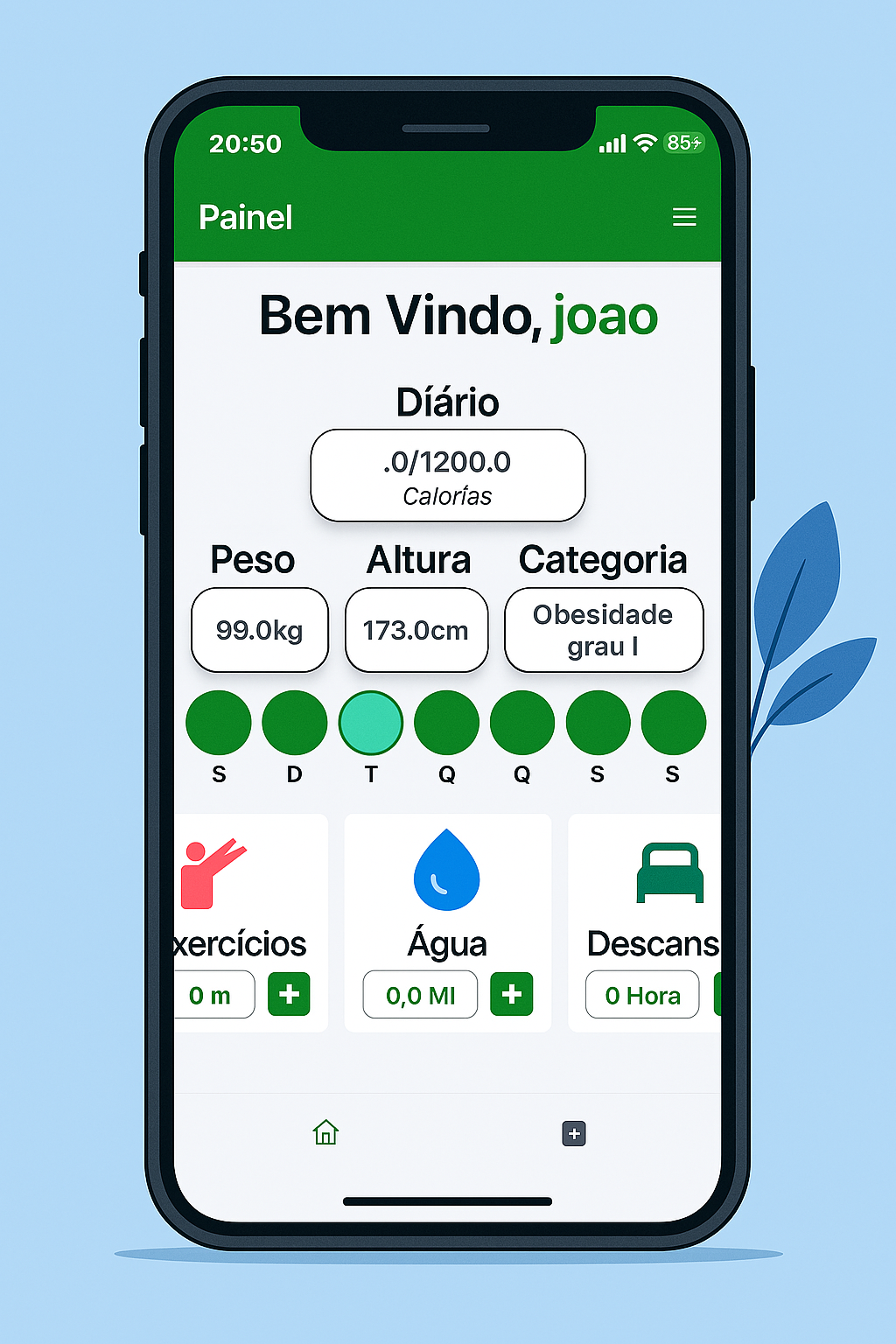Toggle the Q day tracker circle

(446, 723)
